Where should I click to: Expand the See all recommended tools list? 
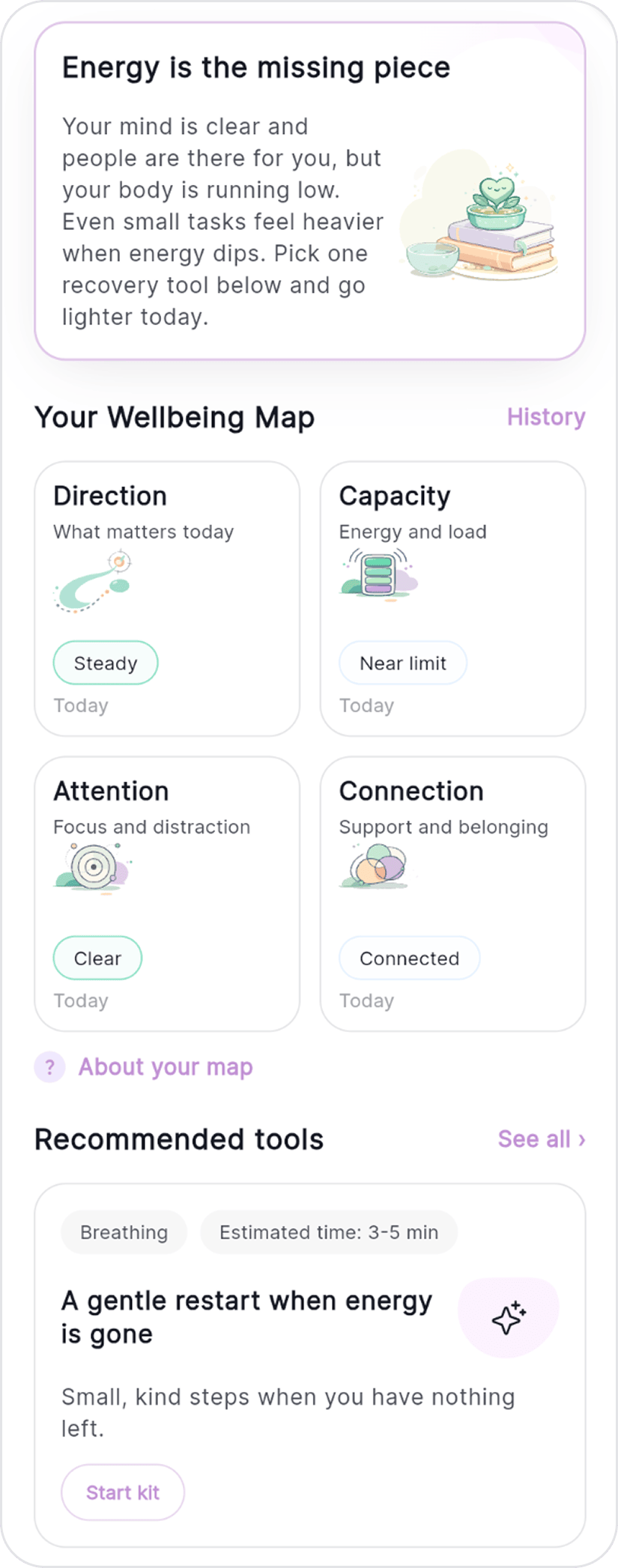click(542, 1139)
